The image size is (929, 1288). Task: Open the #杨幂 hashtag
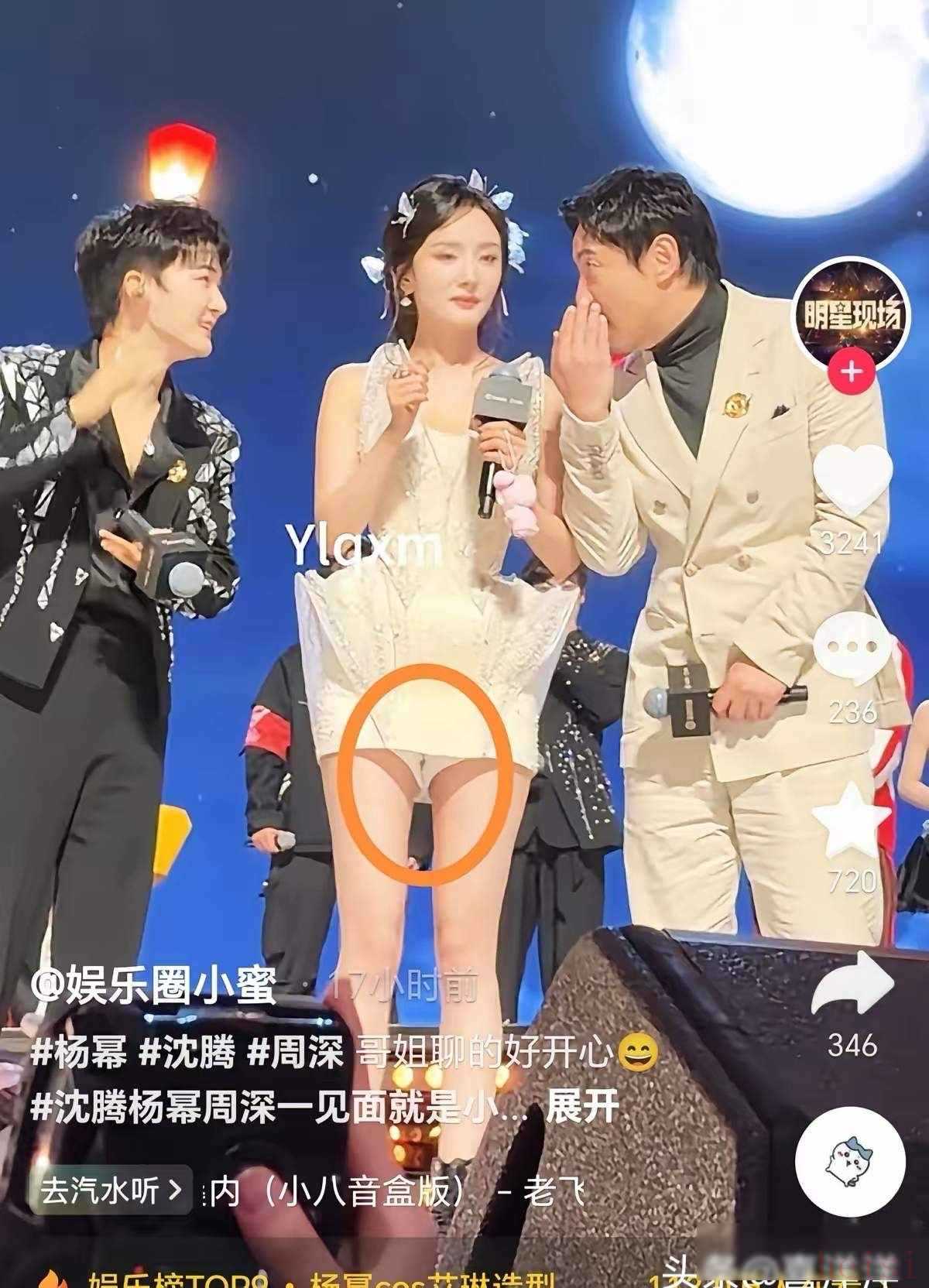(x=80, y=1053)
